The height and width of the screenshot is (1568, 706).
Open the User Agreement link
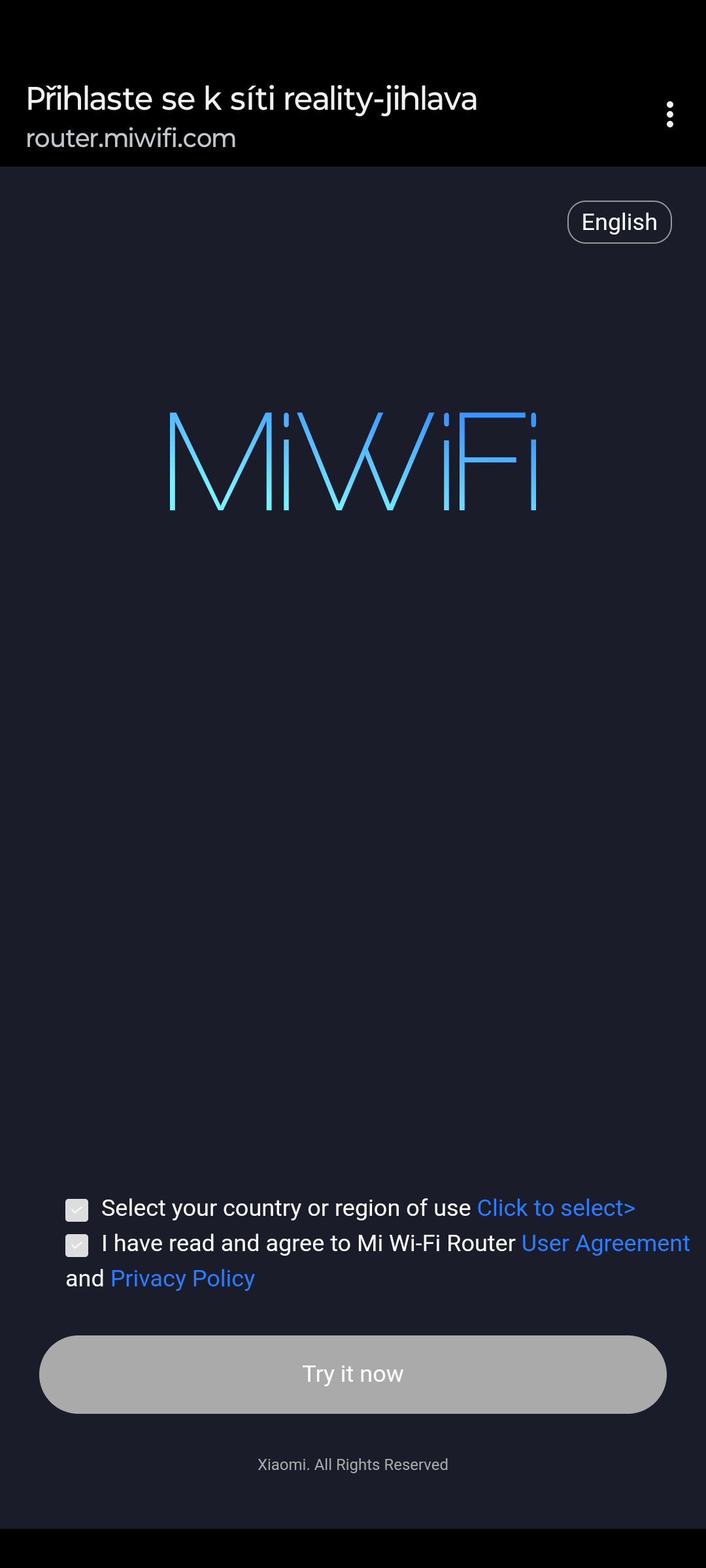tap(605, 1243)
